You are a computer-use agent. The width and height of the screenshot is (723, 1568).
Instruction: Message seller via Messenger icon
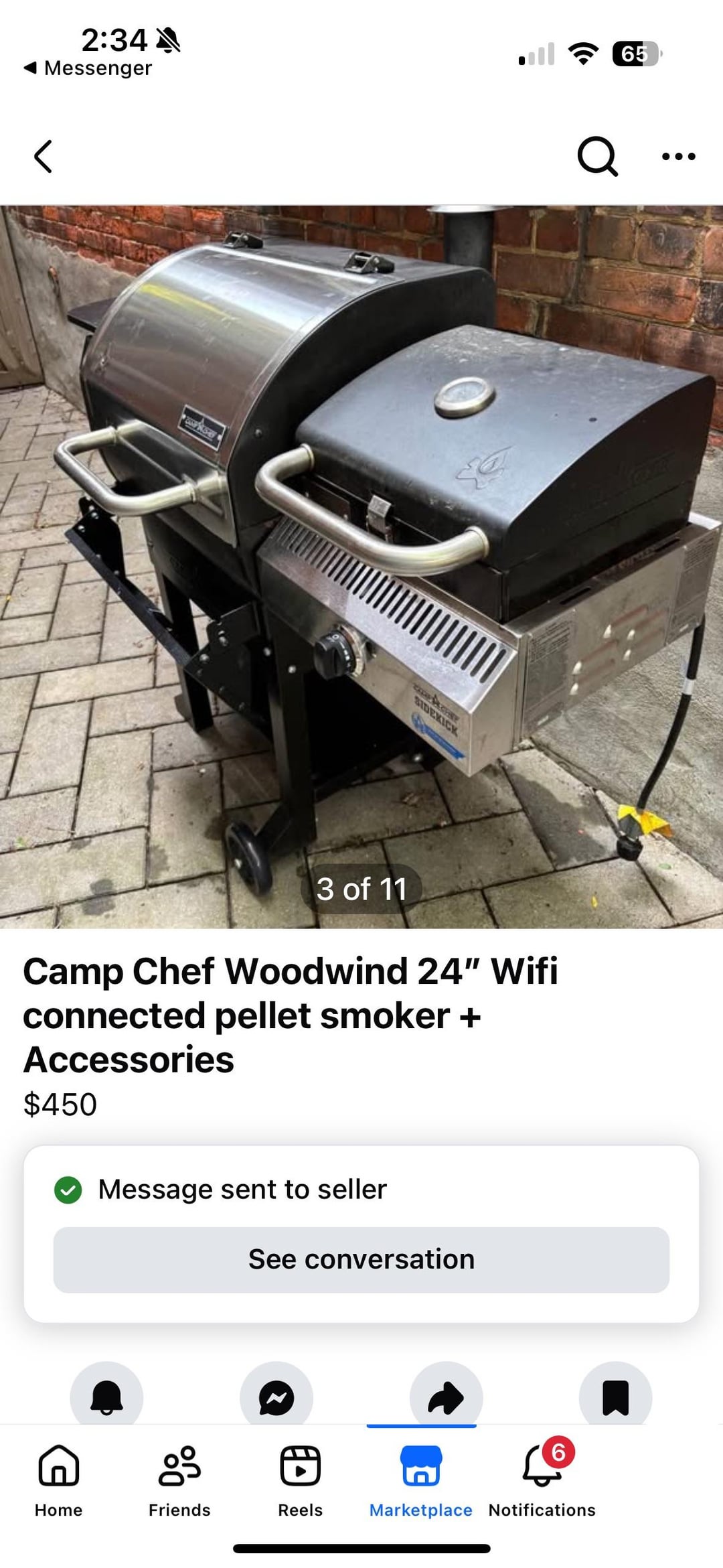coord(276,1397)
